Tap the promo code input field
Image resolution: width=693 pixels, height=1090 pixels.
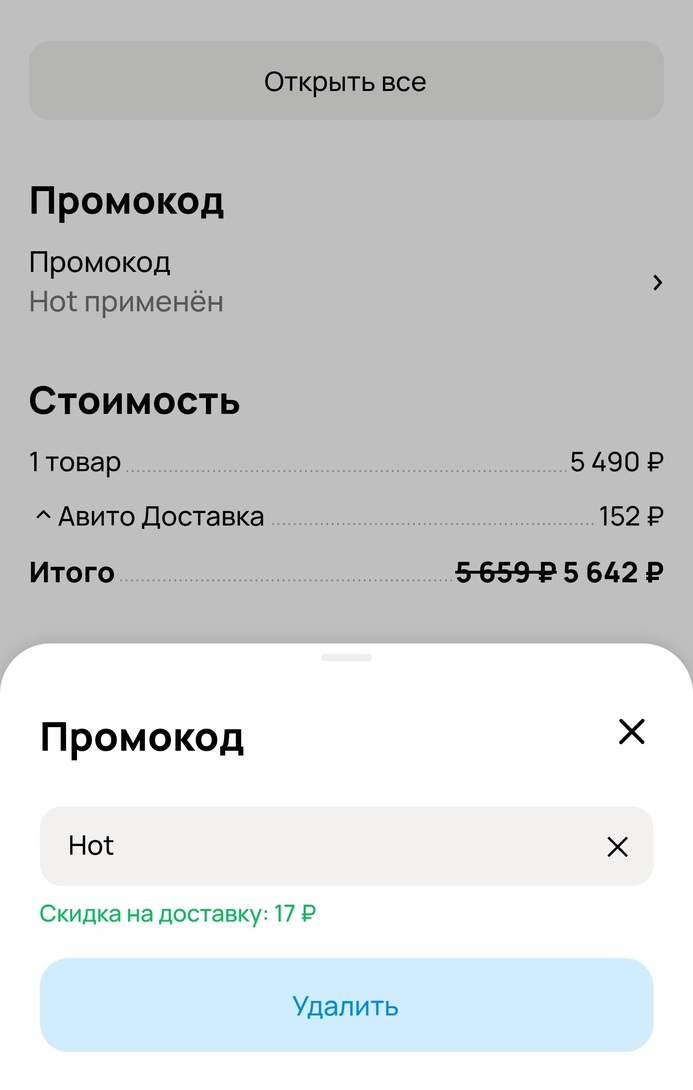coord(320,846)
